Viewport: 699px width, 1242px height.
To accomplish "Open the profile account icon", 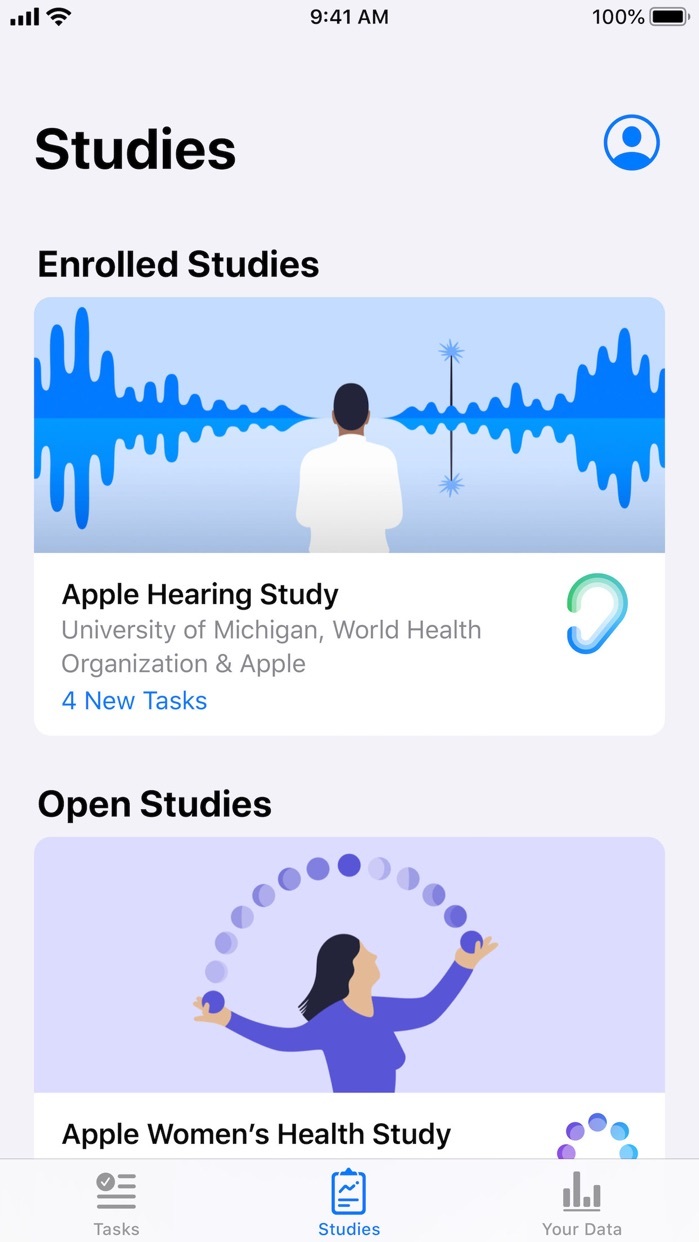I will pos(631,143).
